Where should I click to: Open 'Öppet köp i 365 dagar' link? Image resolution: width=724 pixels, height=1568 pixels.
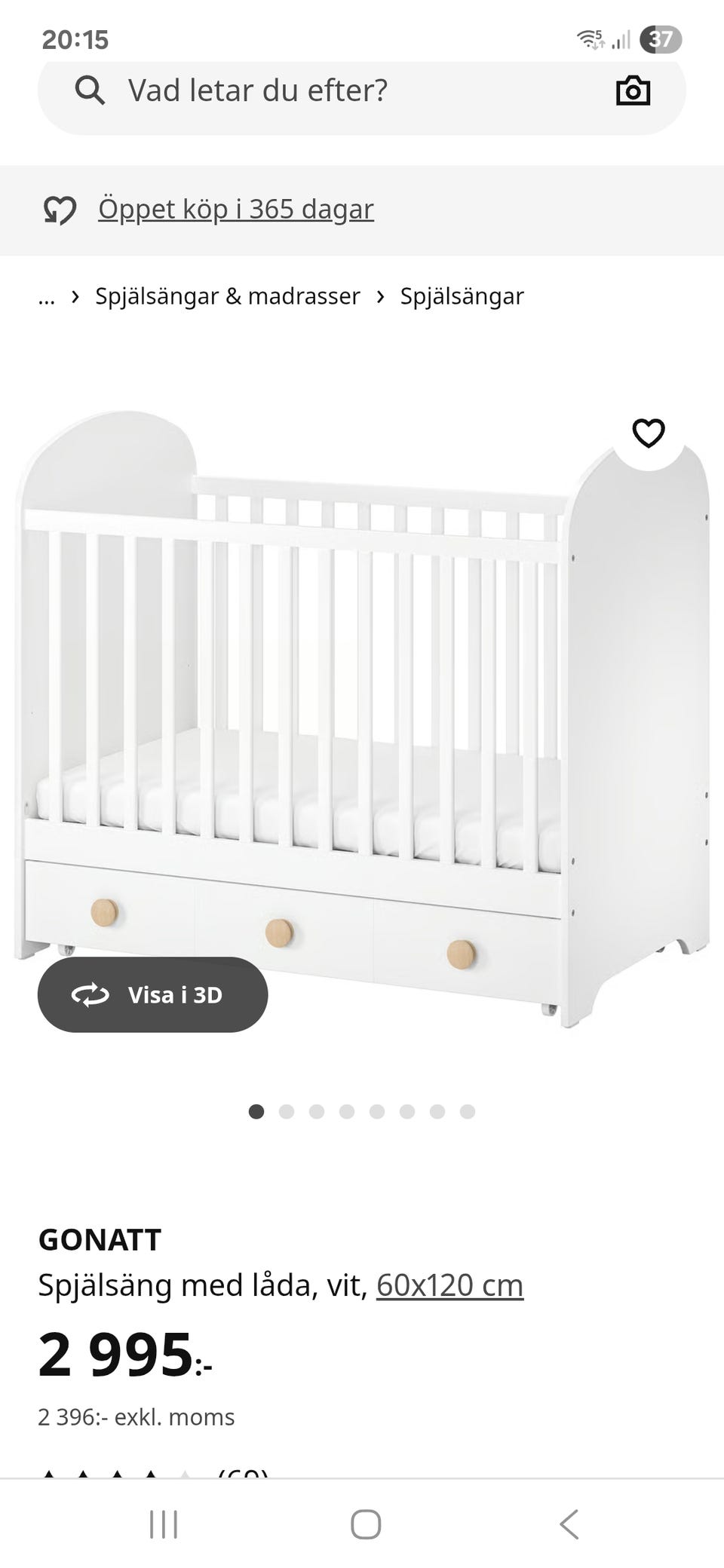(235, 210)
